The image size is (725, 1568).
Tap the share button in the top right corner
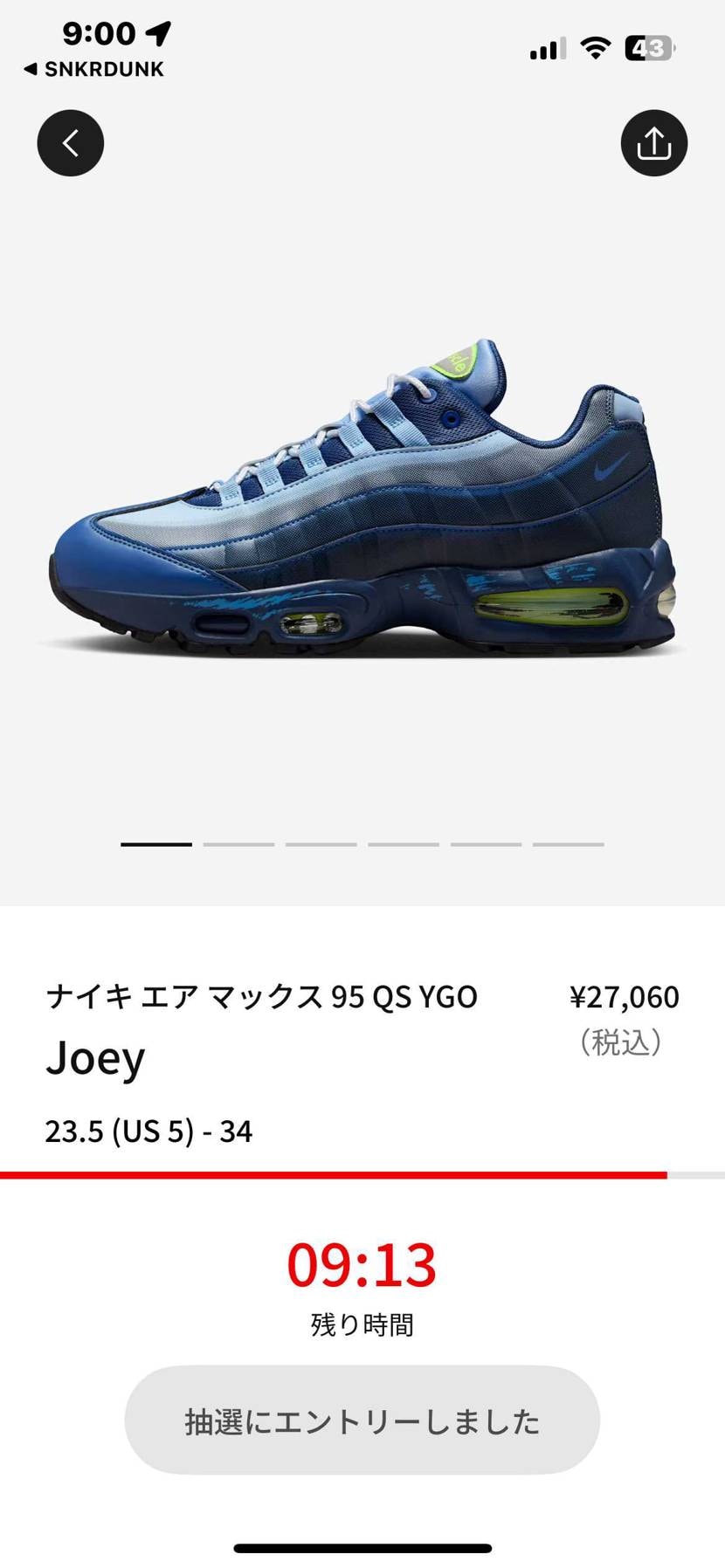[x=653, y=142]
